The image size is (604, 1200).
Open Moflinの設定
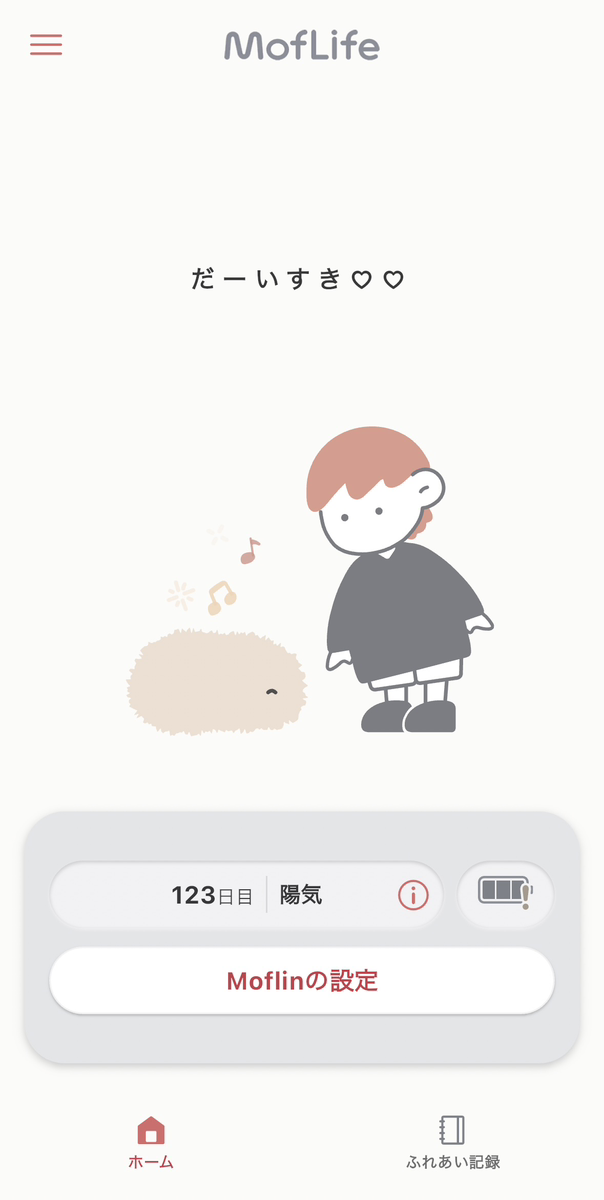click(302, 980)
